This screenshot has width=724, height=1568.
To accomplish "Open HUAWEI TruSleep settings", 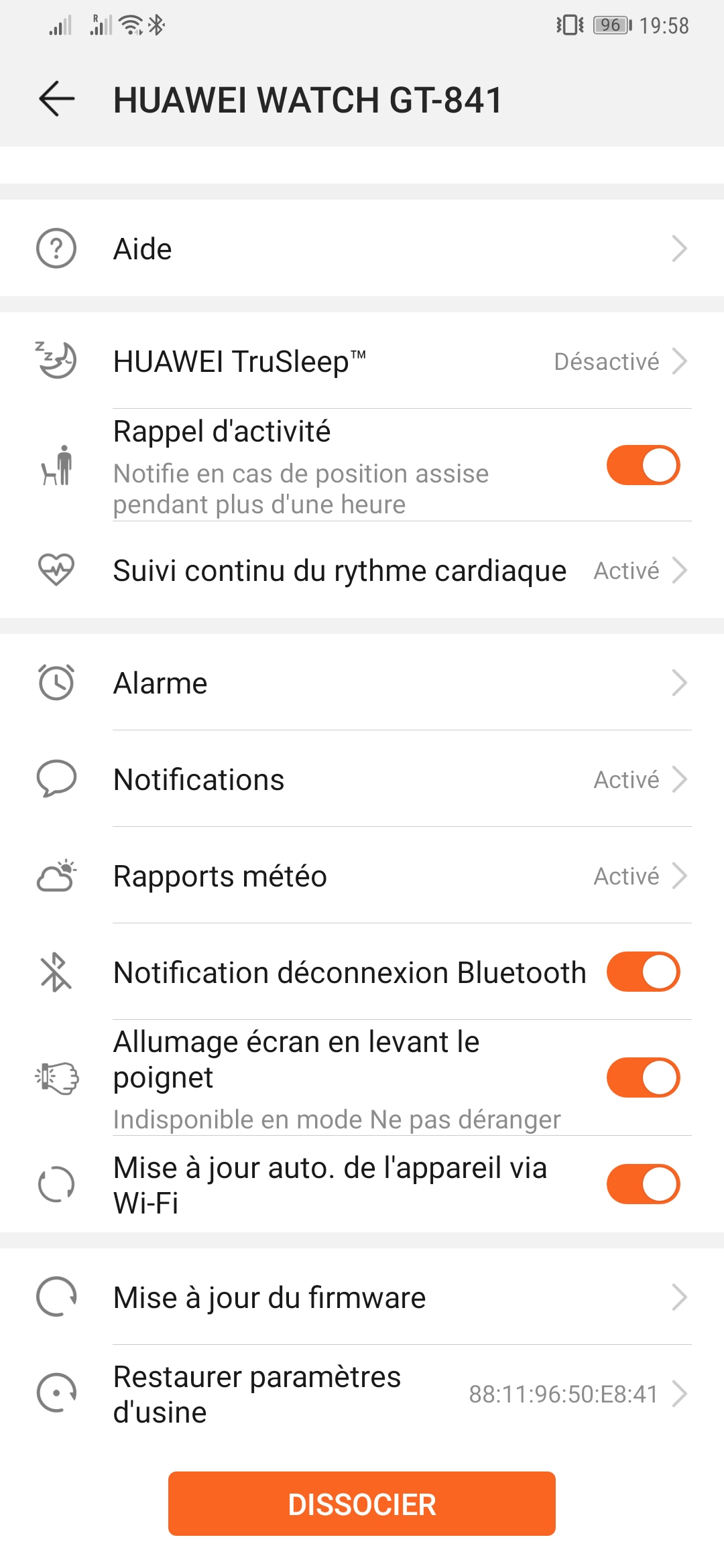I will coord(362,361).
